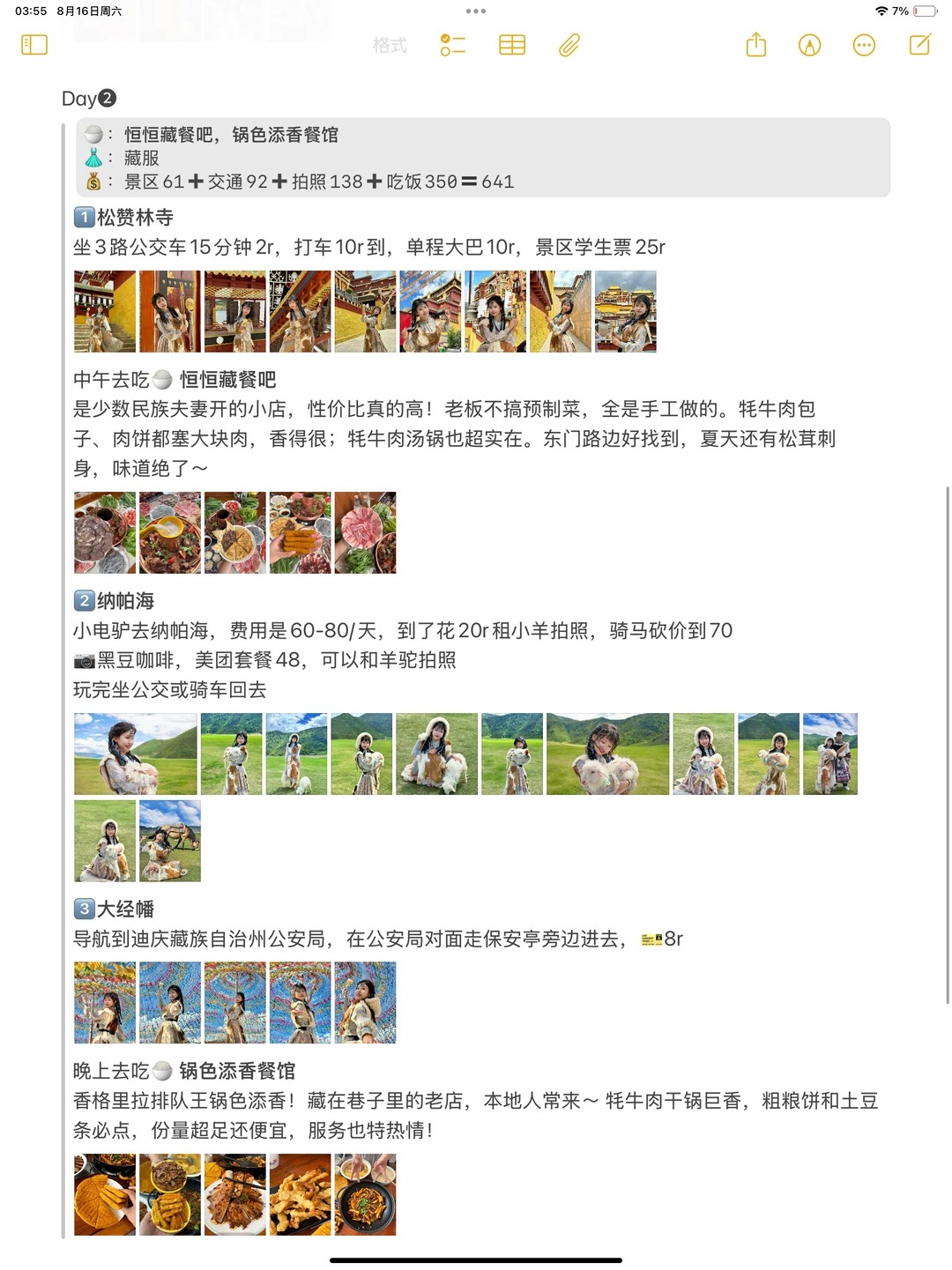
Task: View the last 松赞林寺 temple photo
Action: (x=625, y=311)
